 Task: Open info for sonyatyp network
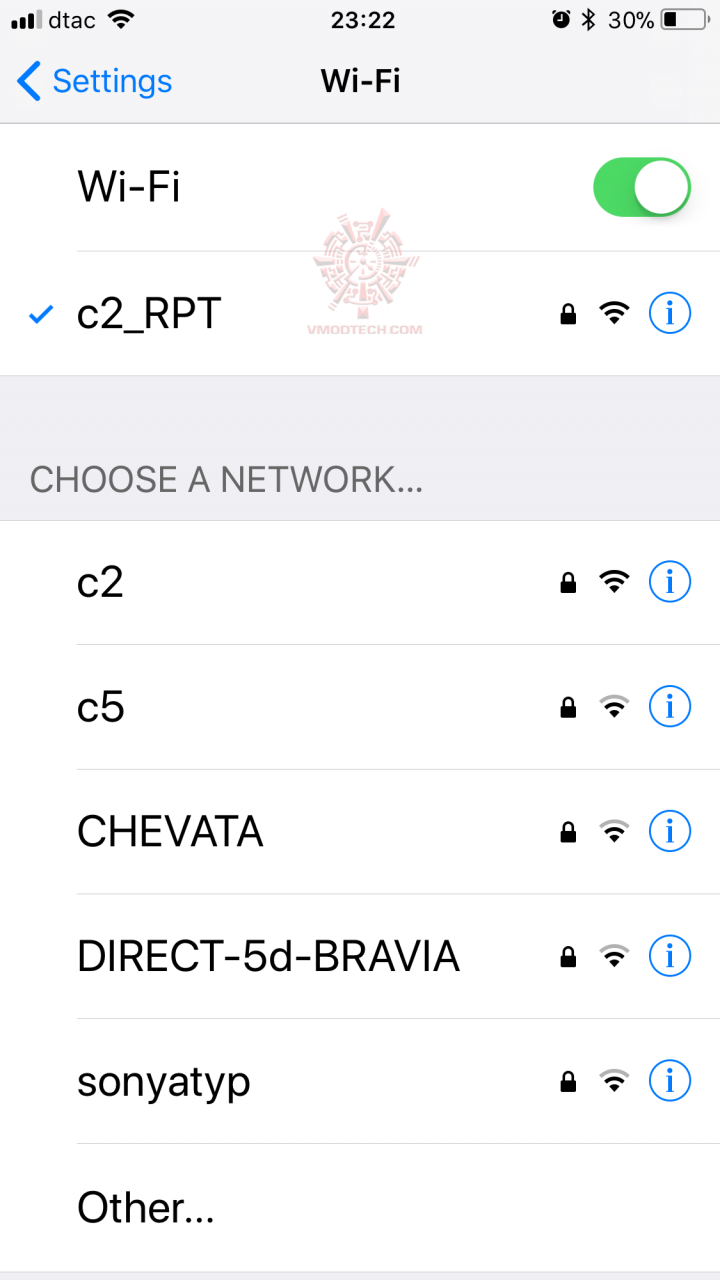(670, 1082)
